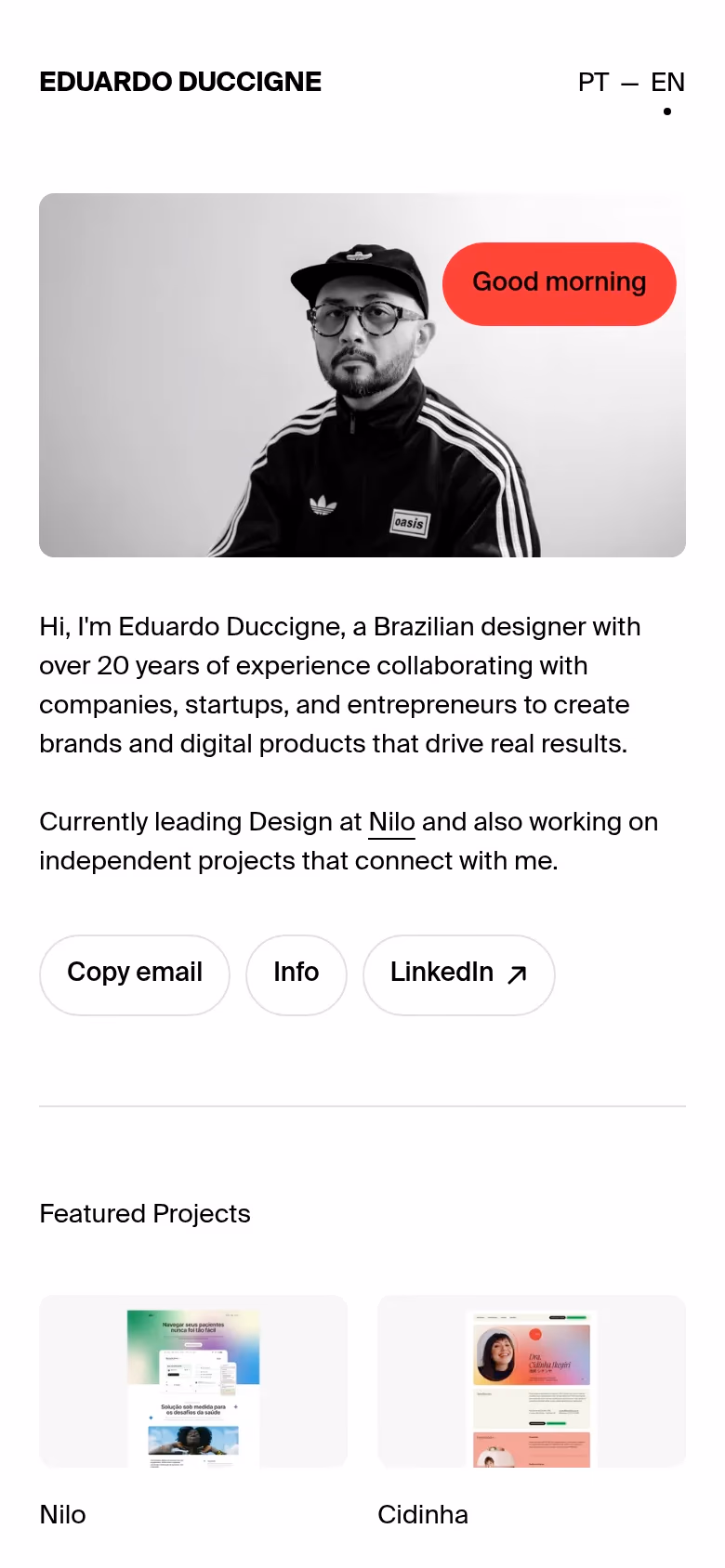Viewport: 725px width, 1568px height.
Task: Click the black-and-white portrait photo
Action: point(362,374)
